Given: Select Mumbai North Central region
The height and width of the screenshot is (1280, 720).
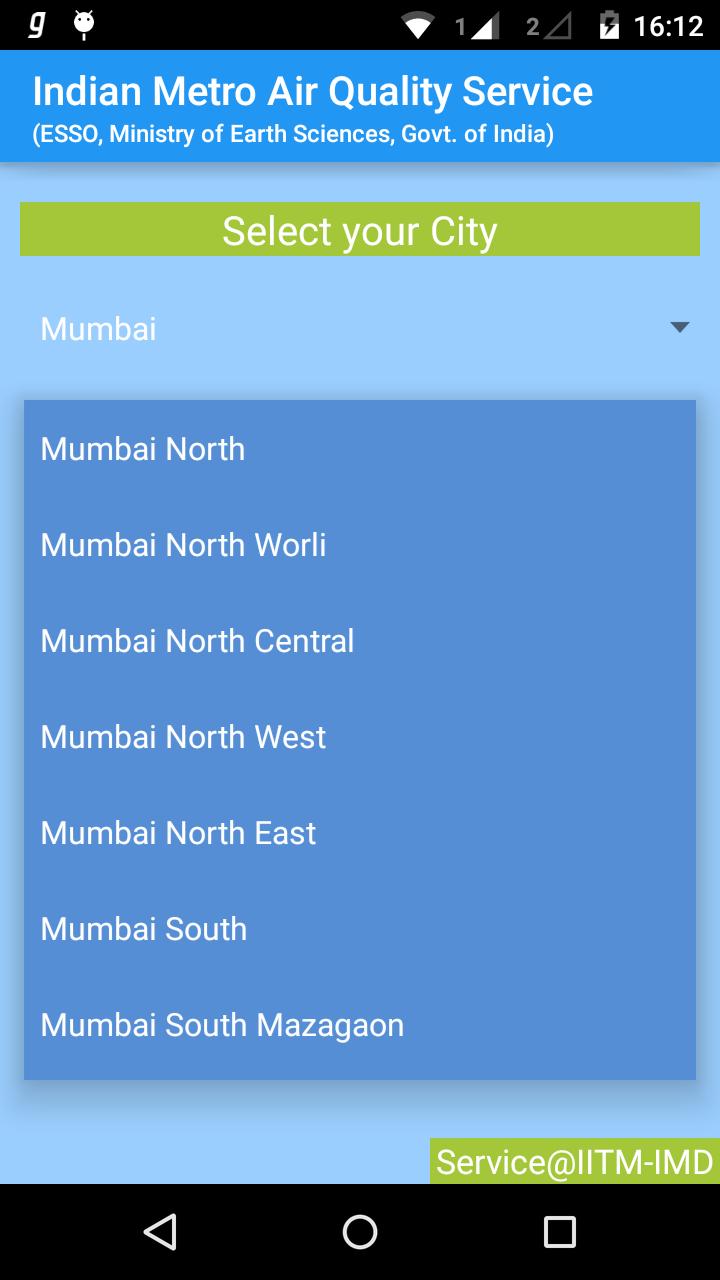Looking at the screenshot, I should coord(196,640).
